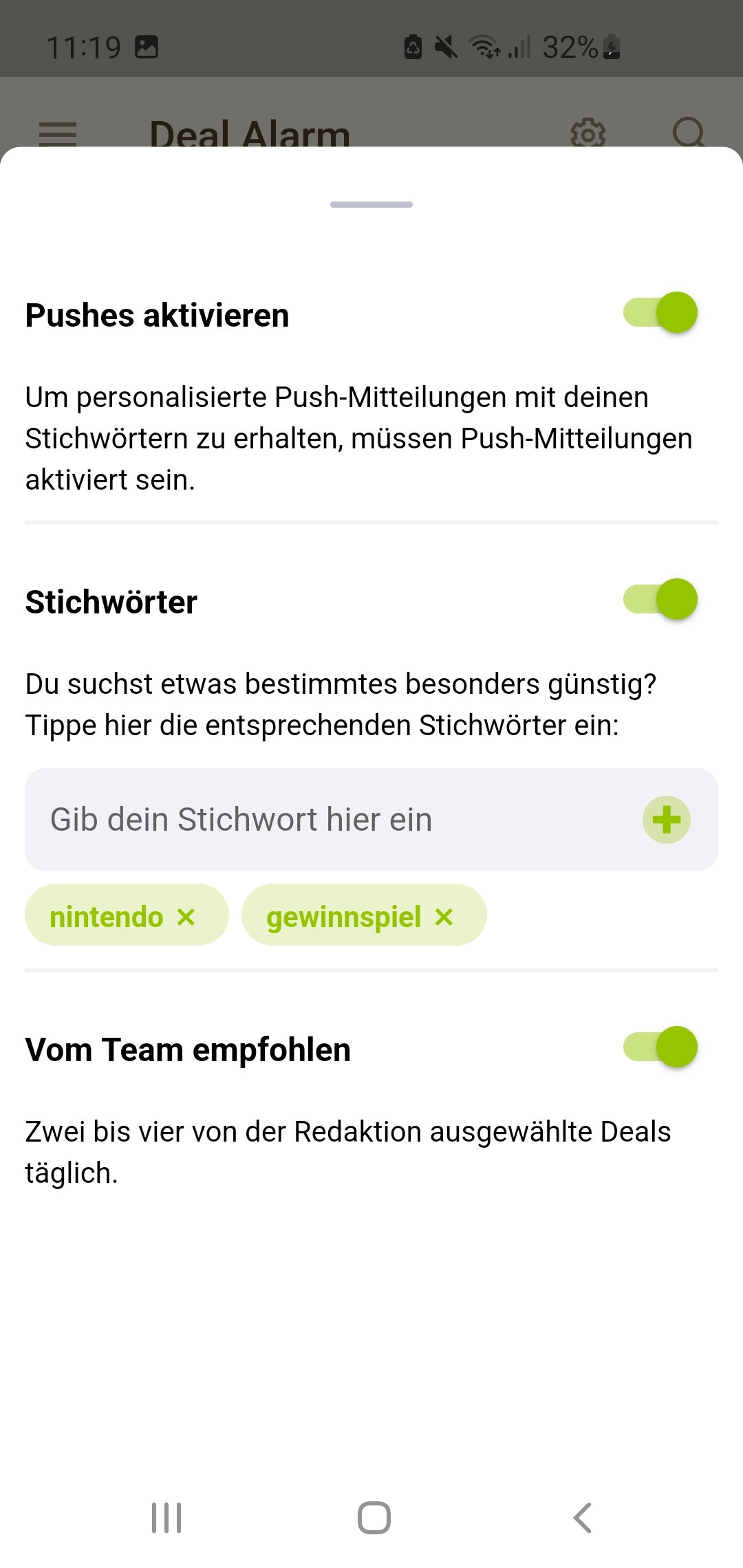Turn off the Stichwörter toggle

coord(660,599)
